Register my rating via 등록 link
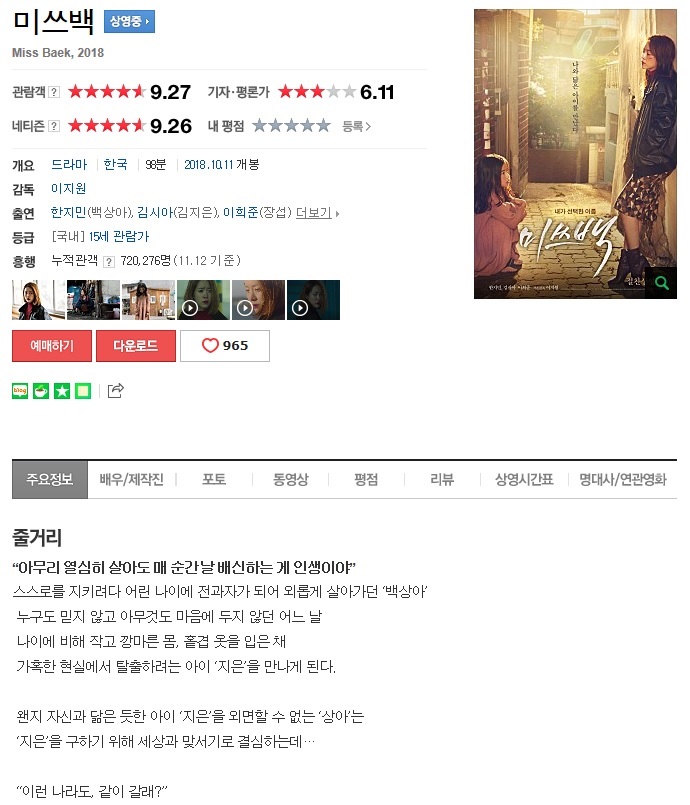 click(356, 126)
